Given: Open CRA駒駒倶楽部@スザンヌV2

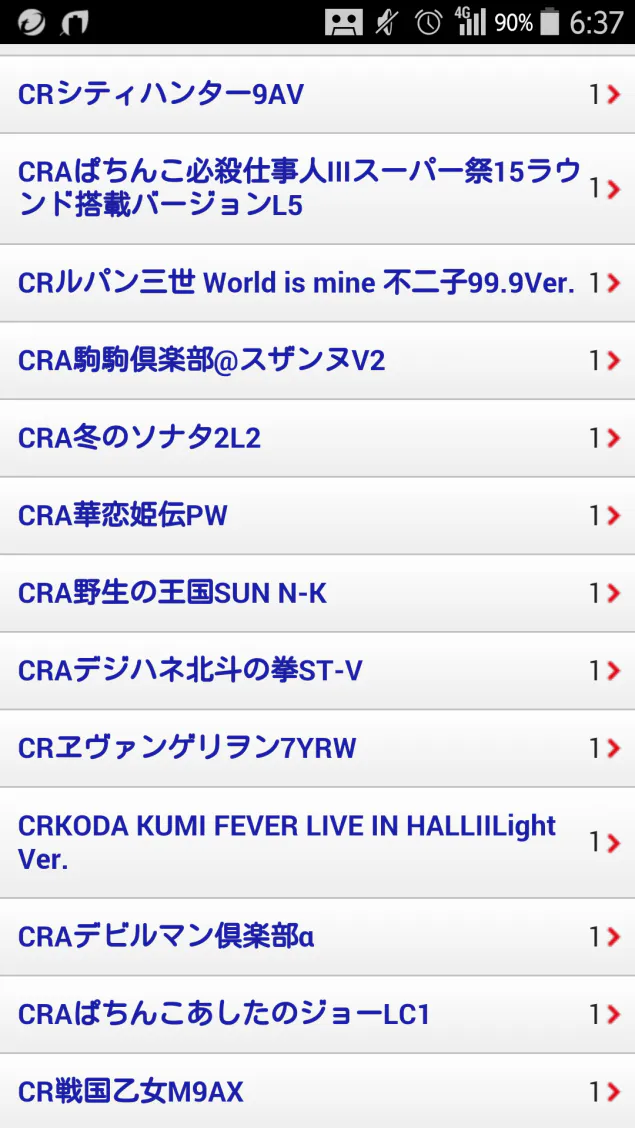Looking at the screenshot, I should (317, 360).
